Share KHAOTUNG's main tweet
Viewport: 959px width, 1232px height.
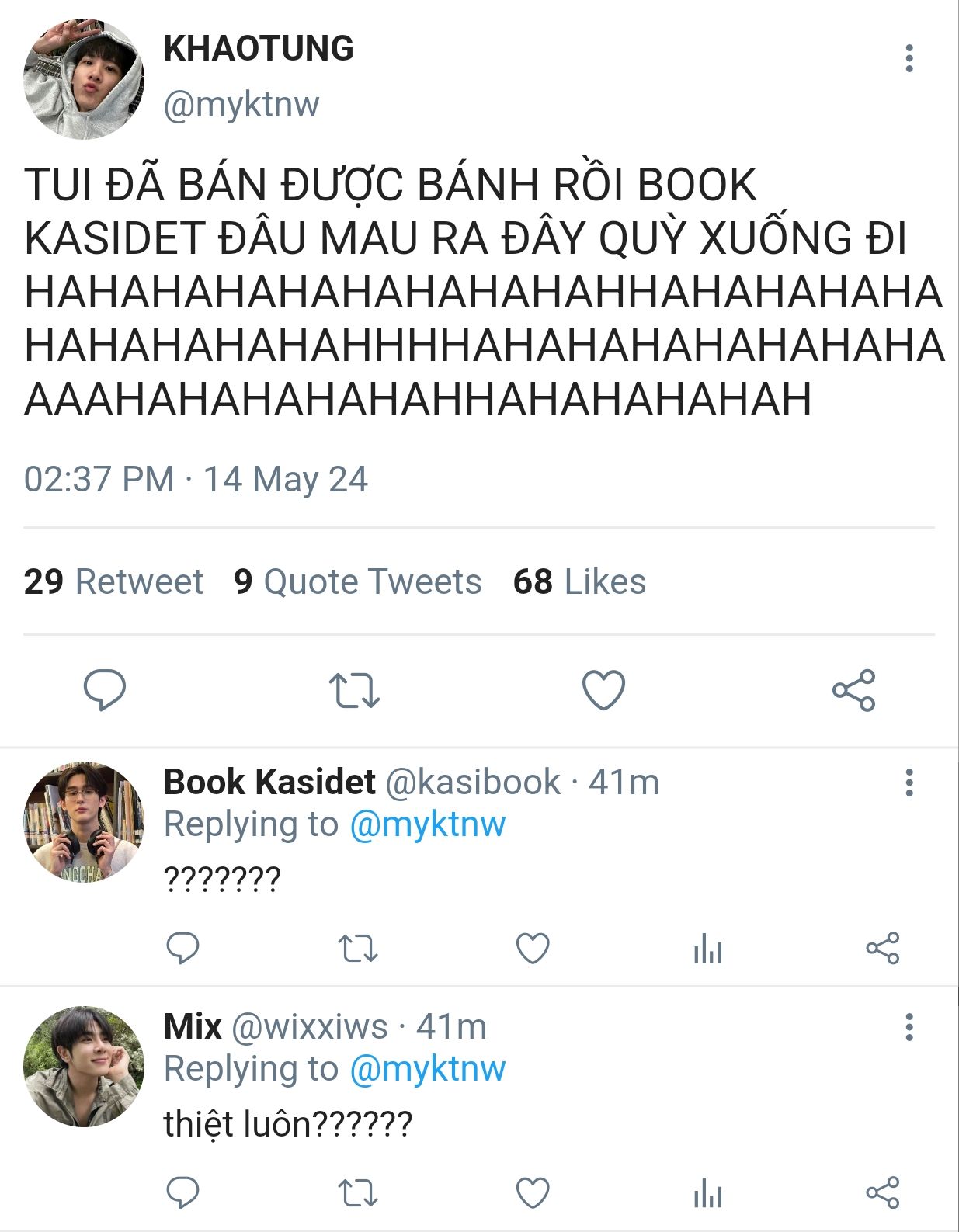pos(853,689)
